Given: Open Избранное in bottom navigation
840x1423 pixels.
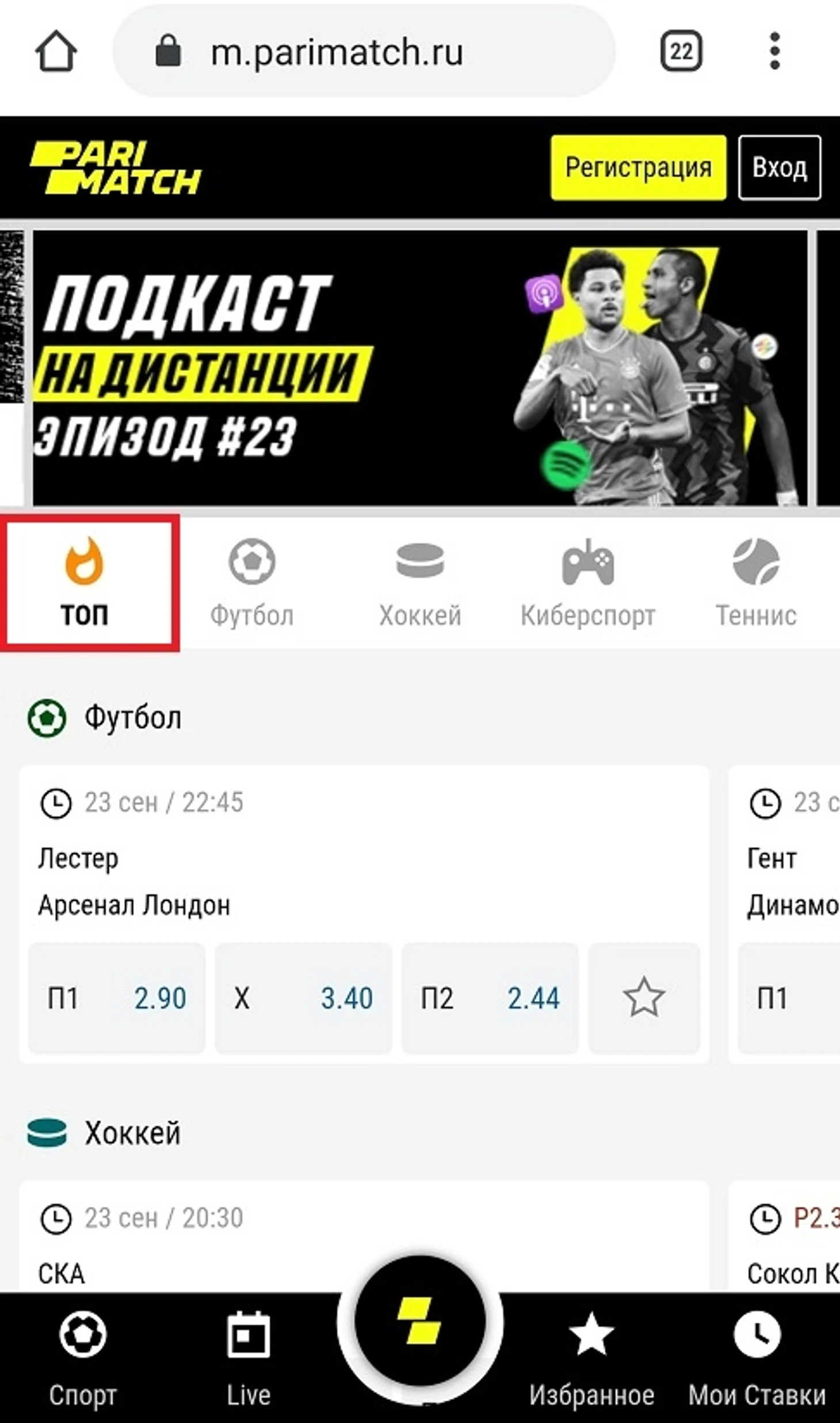Looking at the screenshot, I should [591, 1358].
